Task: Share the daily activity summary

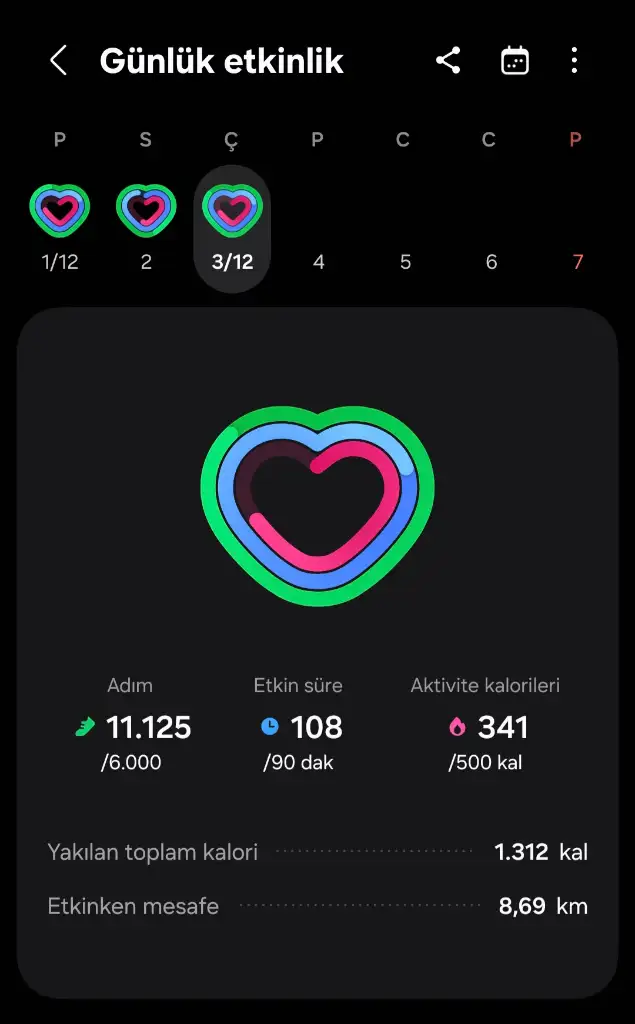Action: tap(448, 61)
